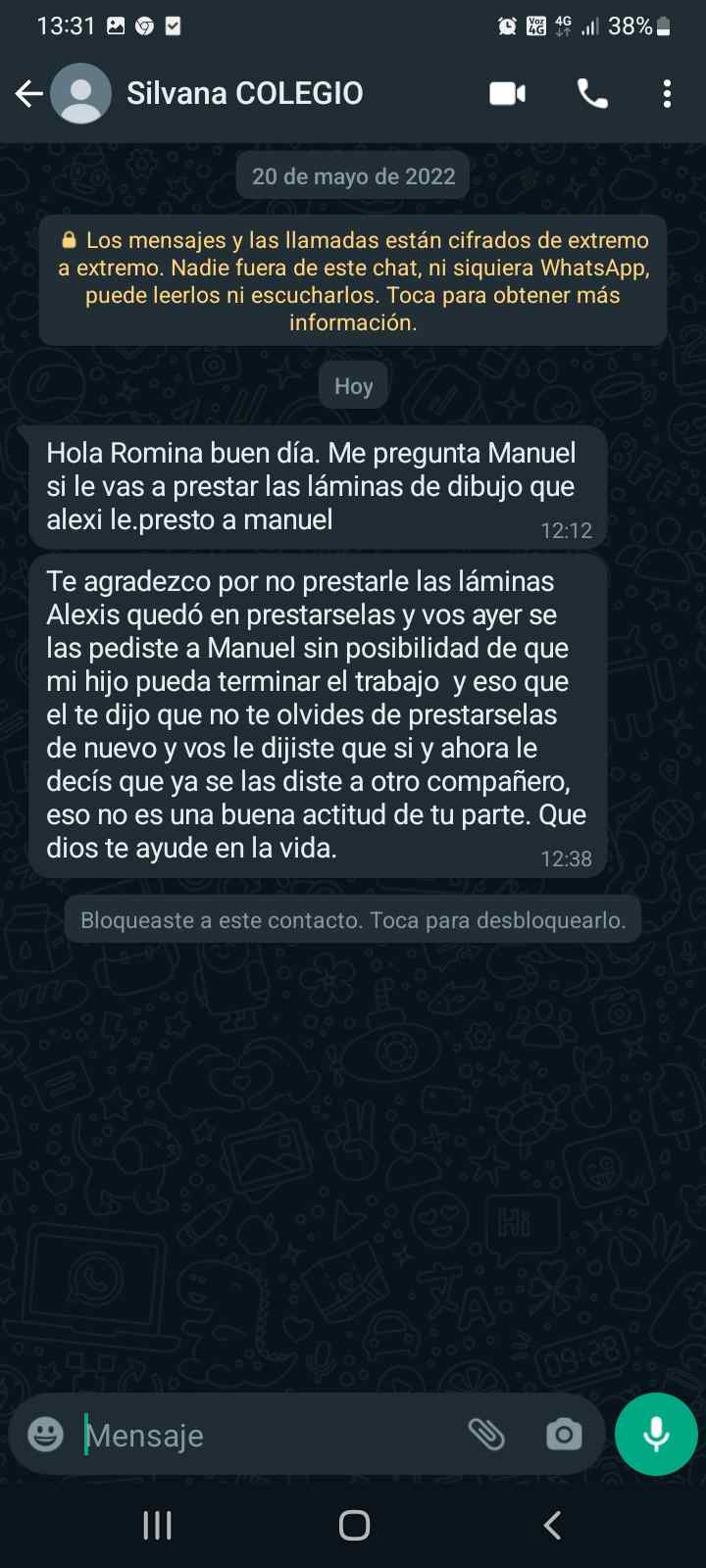This screenshot has height=1568, width=706.
Task: Start a voice call with Silvana
Action: point(592,94)
